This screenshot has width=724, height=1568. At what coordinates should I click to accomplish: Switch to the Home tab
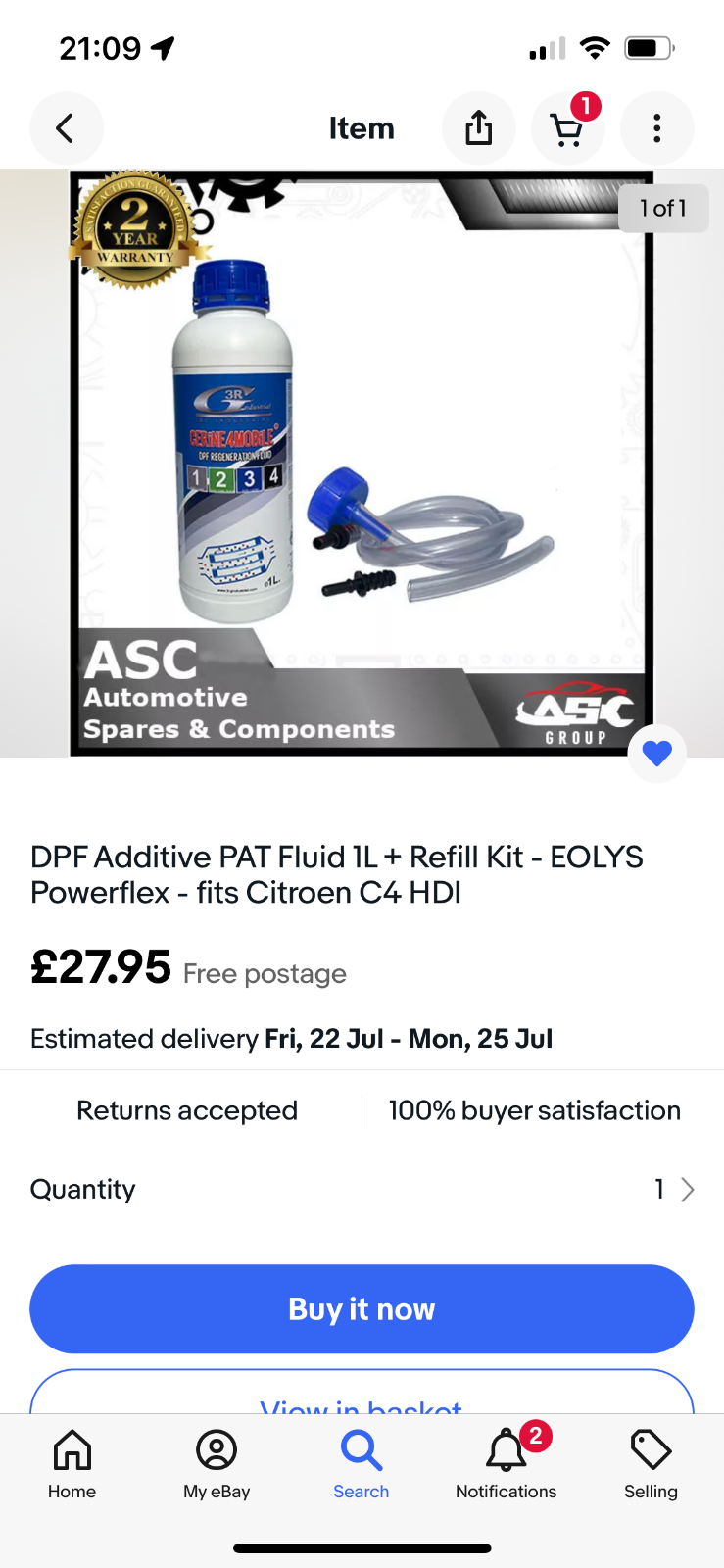pos(72,1464)
